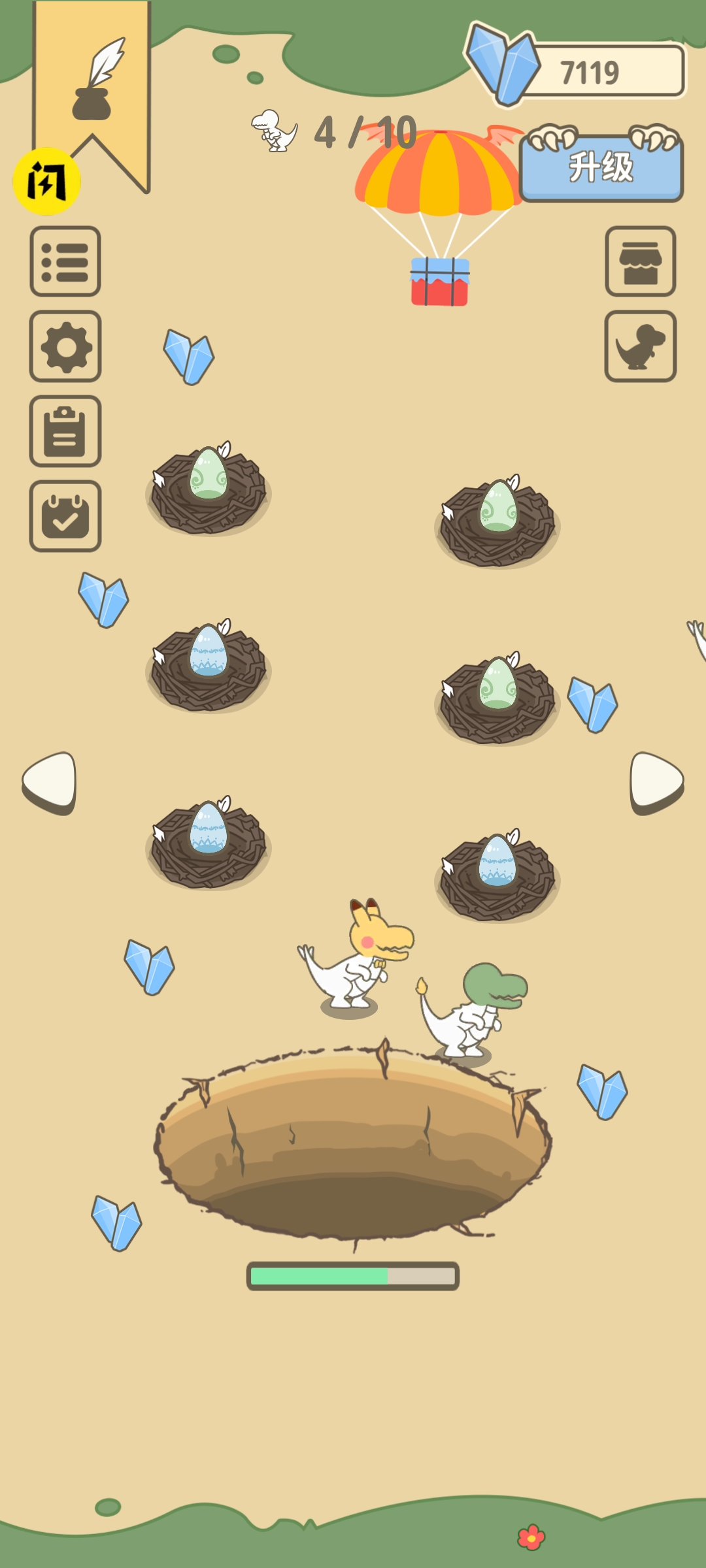Go to the previous area with left arrow
This screenshot has width=706, height=1568.
(x=50, y=782)
